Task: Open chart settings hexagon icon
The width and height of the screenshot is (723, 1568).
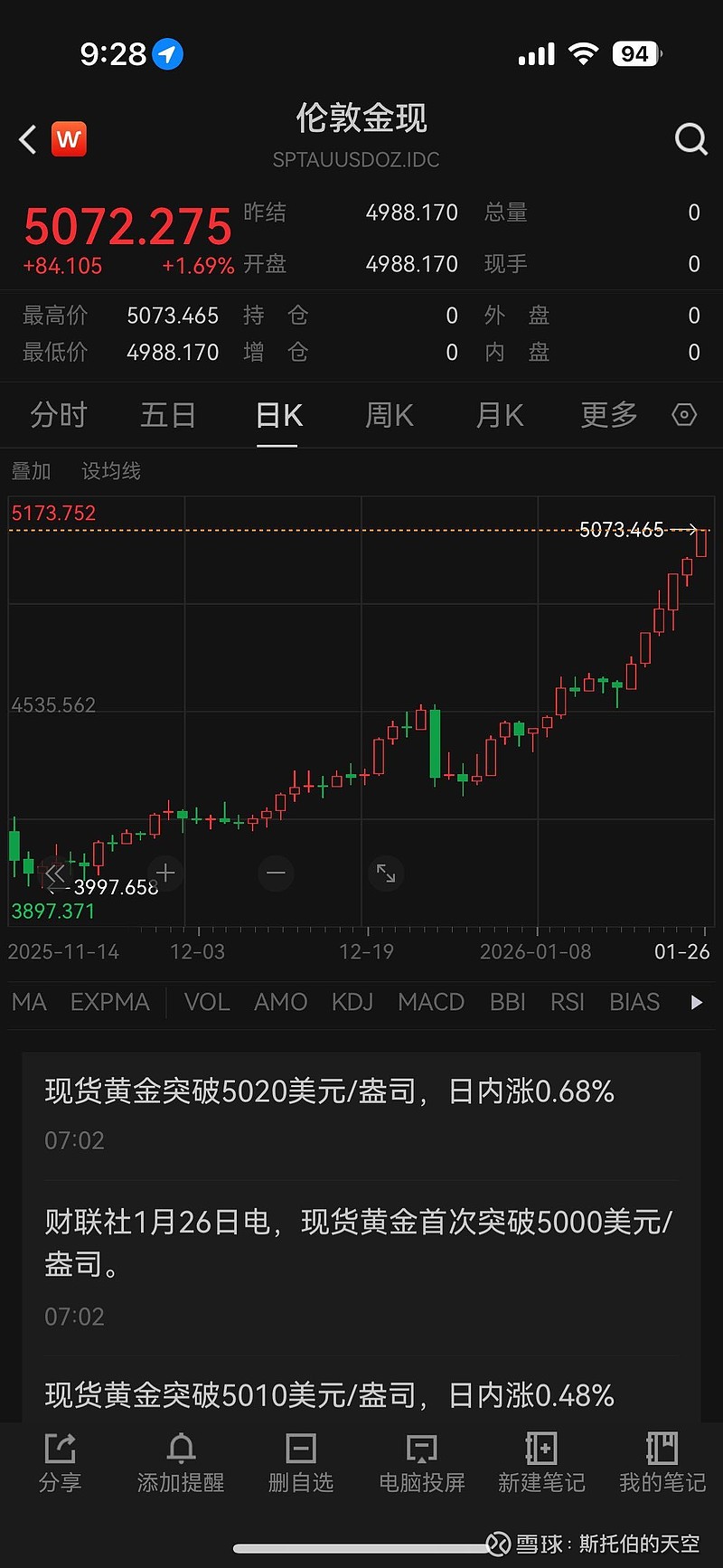Action: (684, 415)
